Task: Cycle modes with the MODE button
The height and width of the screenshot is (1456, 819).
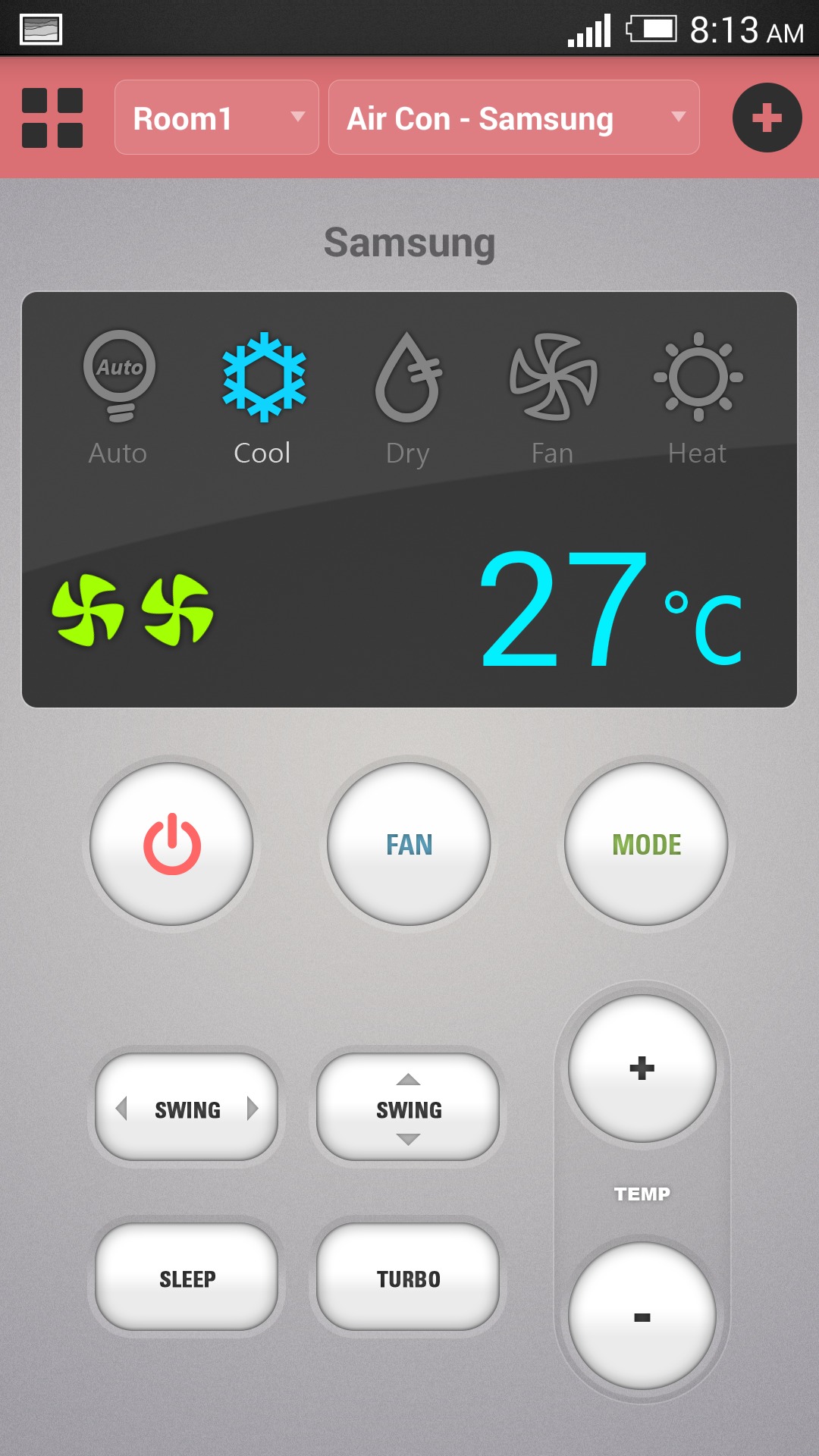Action: [x=646, y=844]
